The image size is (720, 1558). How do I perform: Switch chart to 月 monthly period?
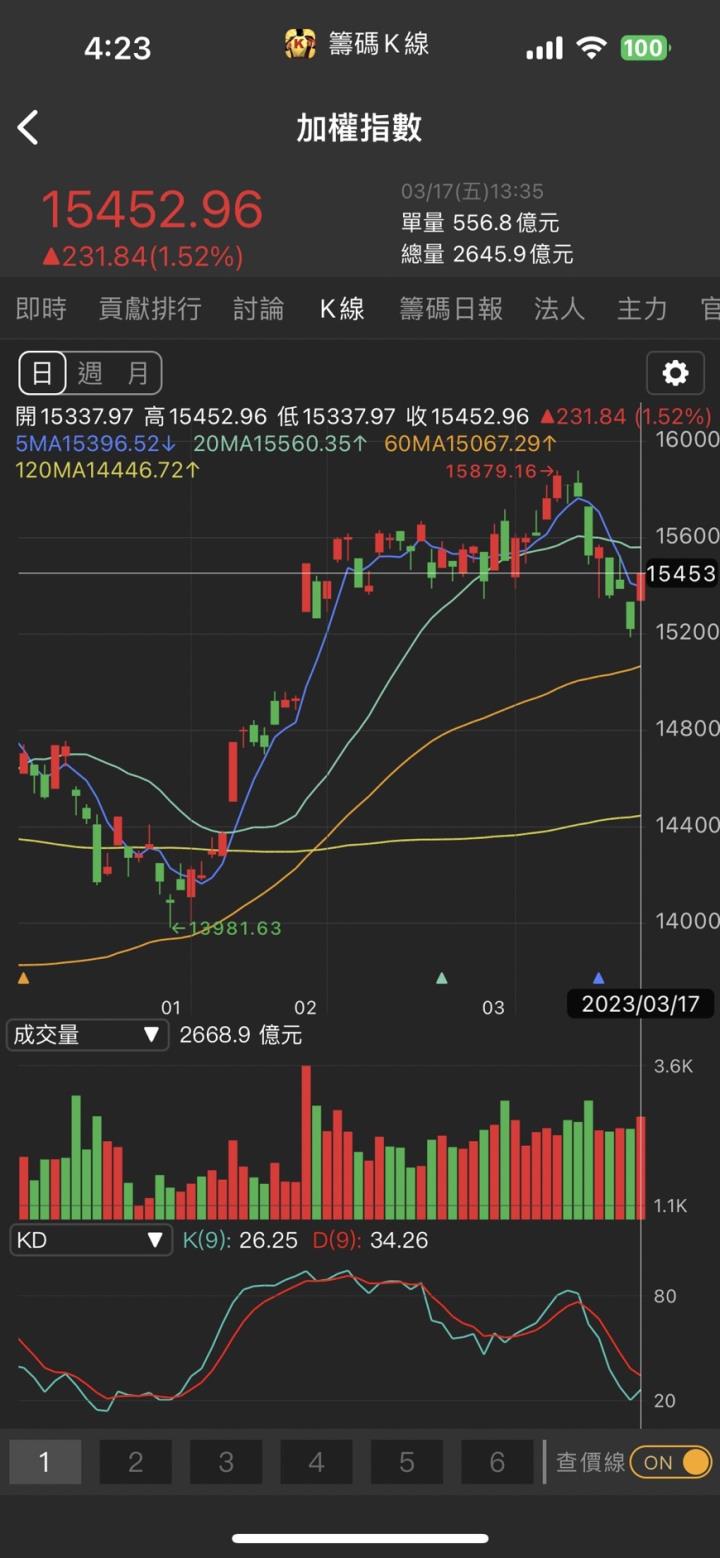[138, 374]
